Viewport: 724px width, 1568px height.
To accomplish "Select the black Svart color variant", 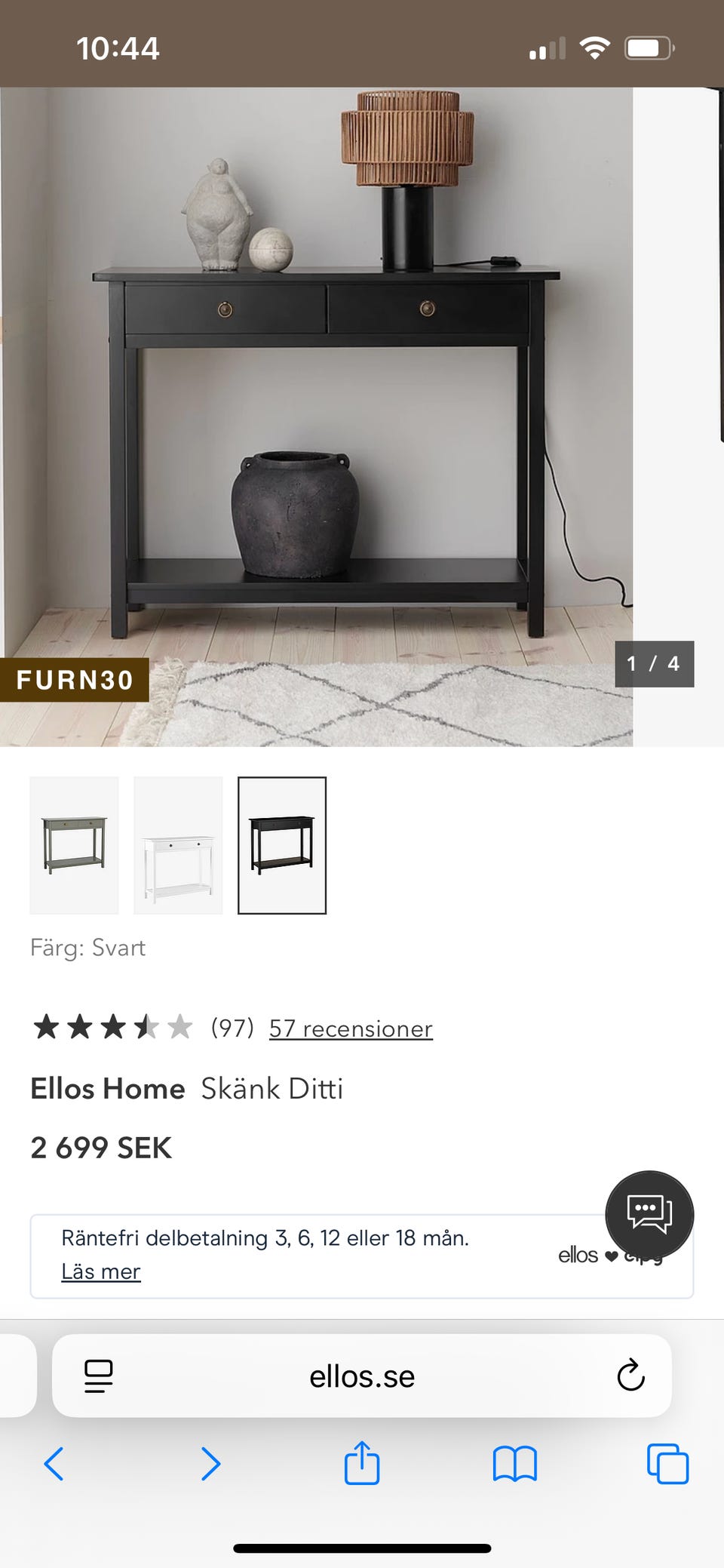I will 282,845.
